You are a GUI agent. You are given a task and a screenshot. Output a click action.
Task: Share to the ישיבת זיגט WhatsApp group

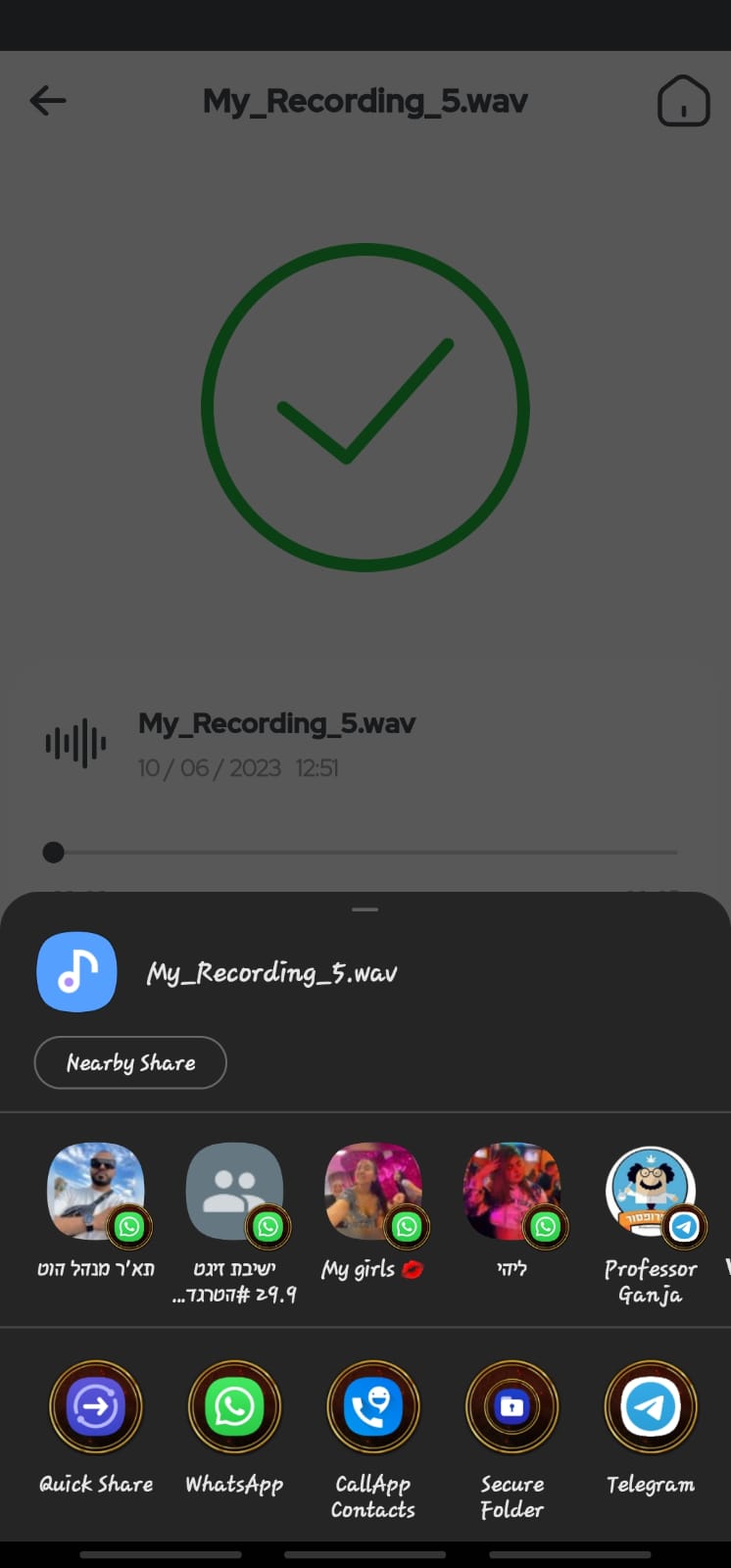tap(234, 1194)
